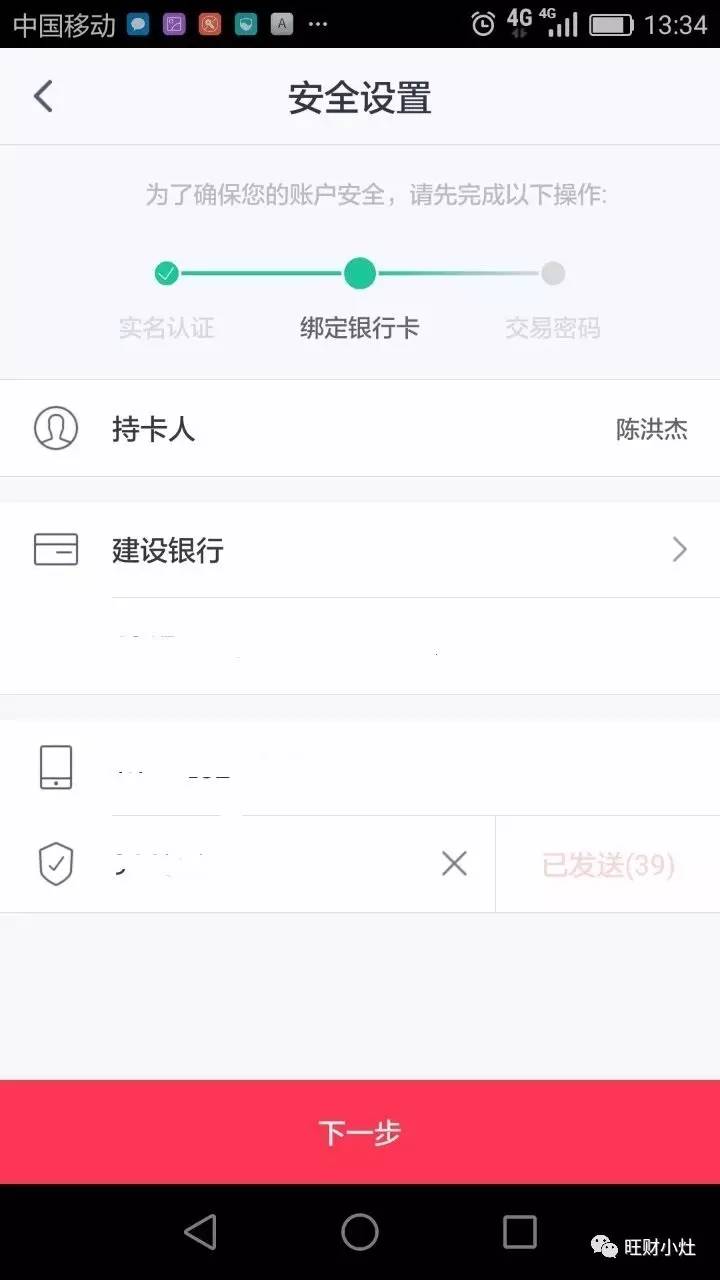Select the active 绑定银行卡 step marker
This screenshot has height=1280, width=720.
(x=360, y=273)
